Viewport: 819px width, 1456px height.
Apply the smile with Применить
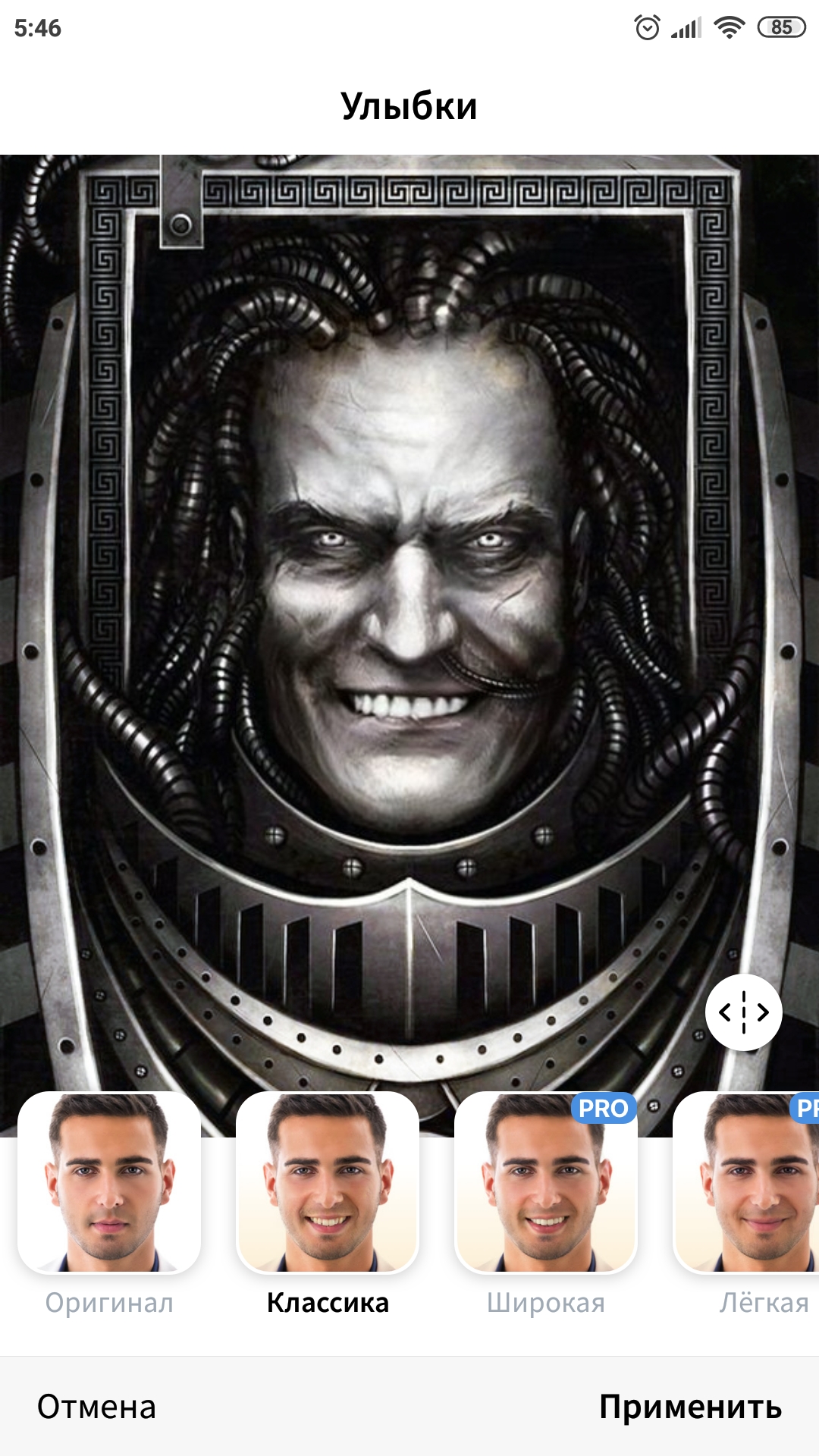[690, 1407]
